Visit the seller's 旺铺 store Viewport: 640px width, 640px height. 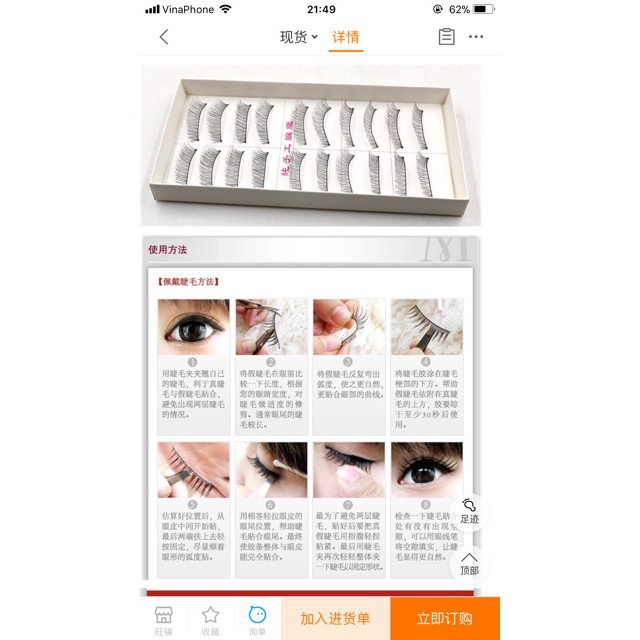tap(163, 618)
